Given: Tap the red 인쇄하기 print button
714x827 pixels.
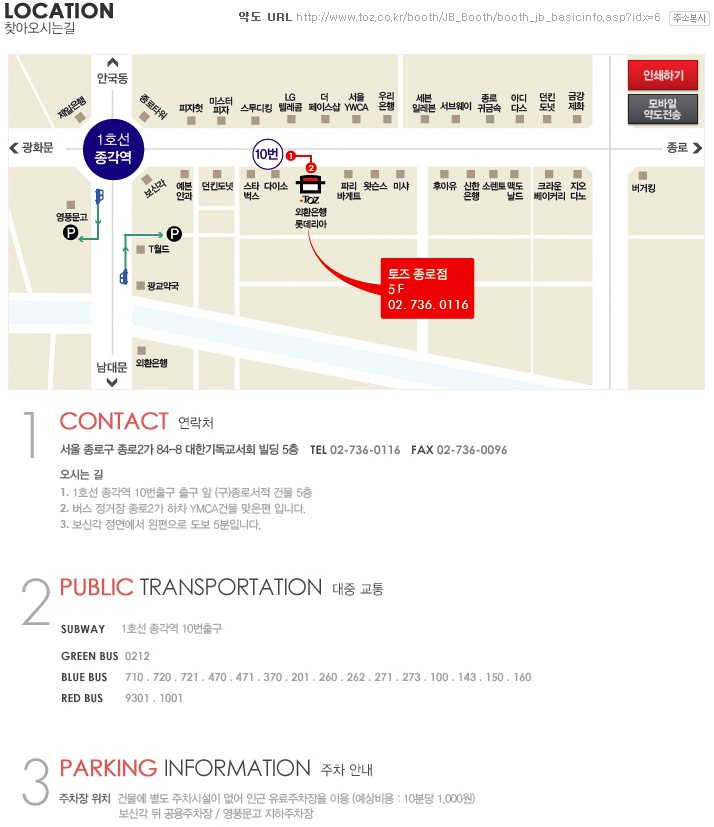Looking at the screenshot, I should pos(662,75).
